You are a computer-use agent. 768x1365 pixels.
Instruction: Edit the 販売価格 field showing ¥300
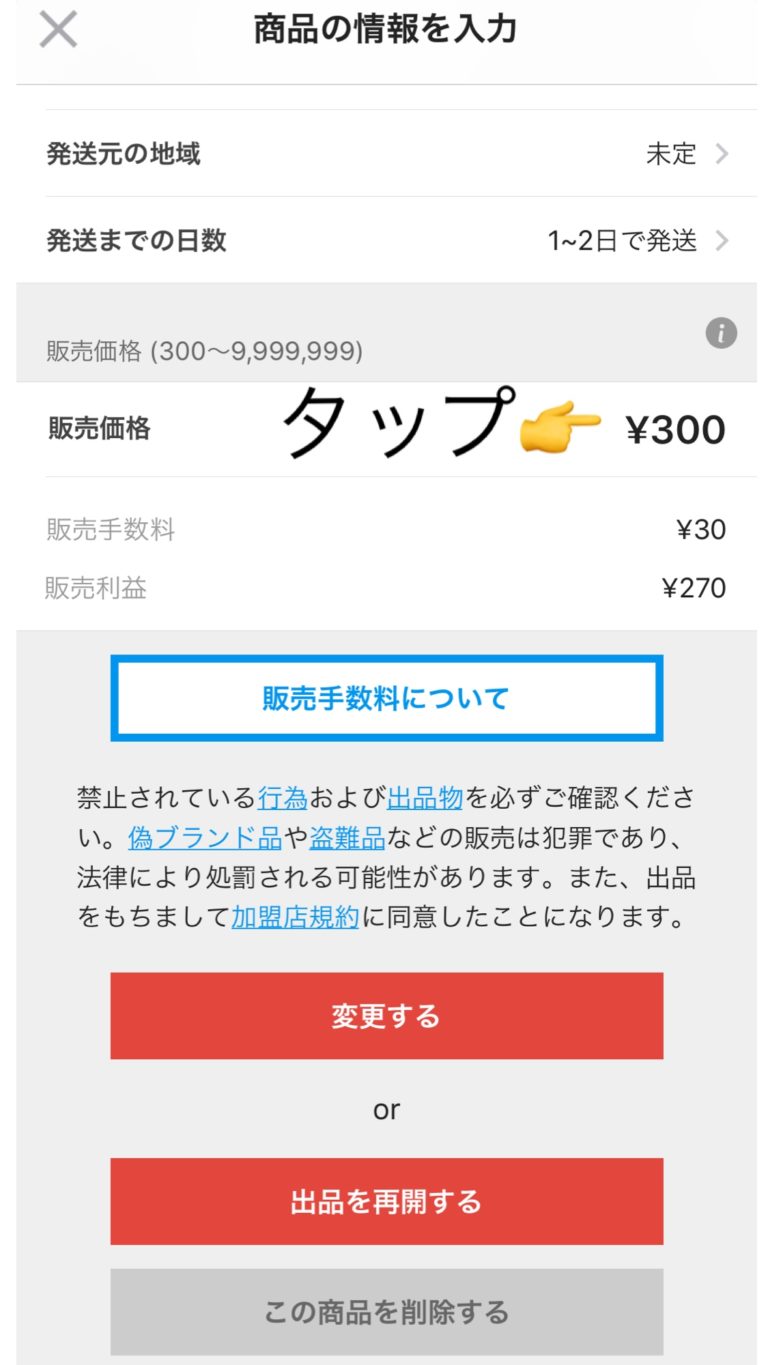(675, 430)
